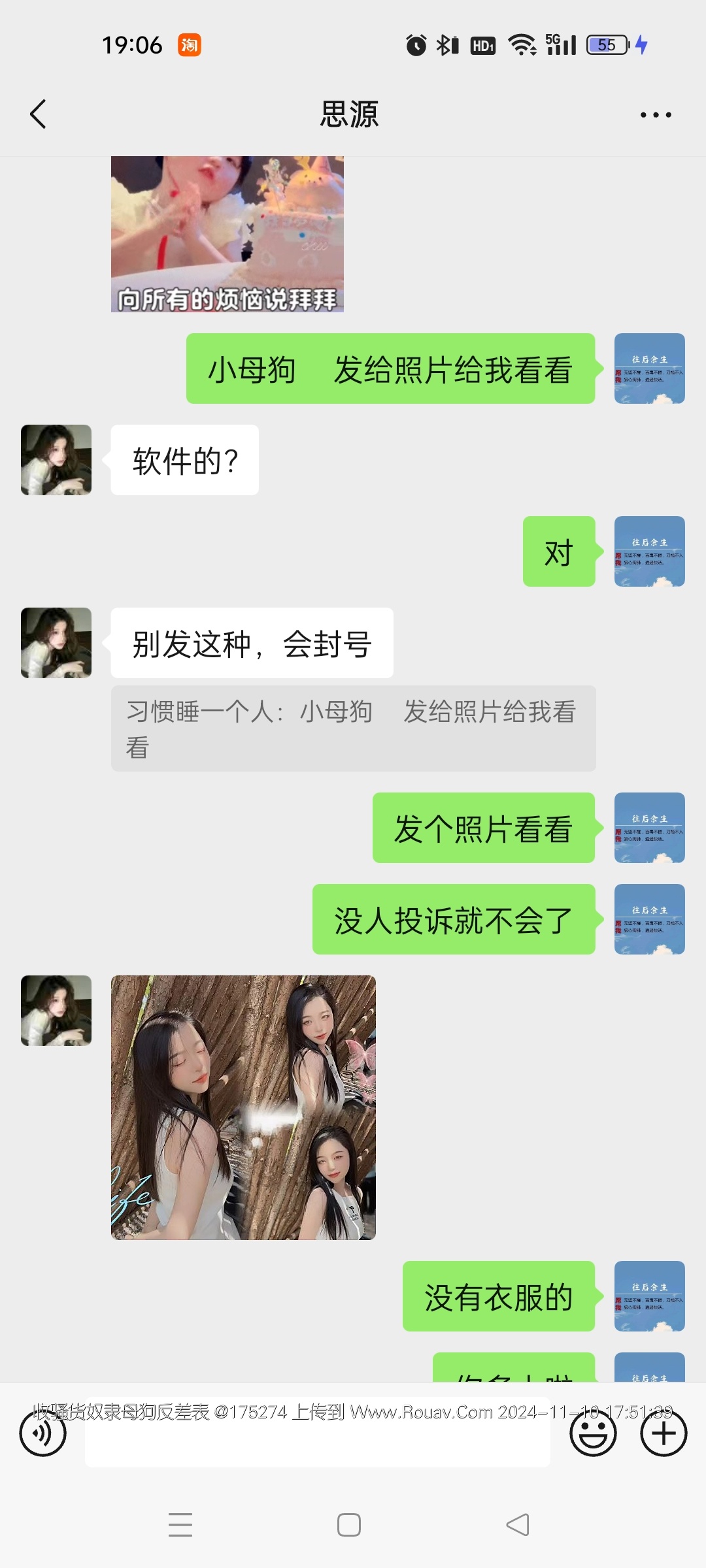Switch to voice message input
The height and width of the screenshot is (1568, 706).
(x=43, y=1433)
